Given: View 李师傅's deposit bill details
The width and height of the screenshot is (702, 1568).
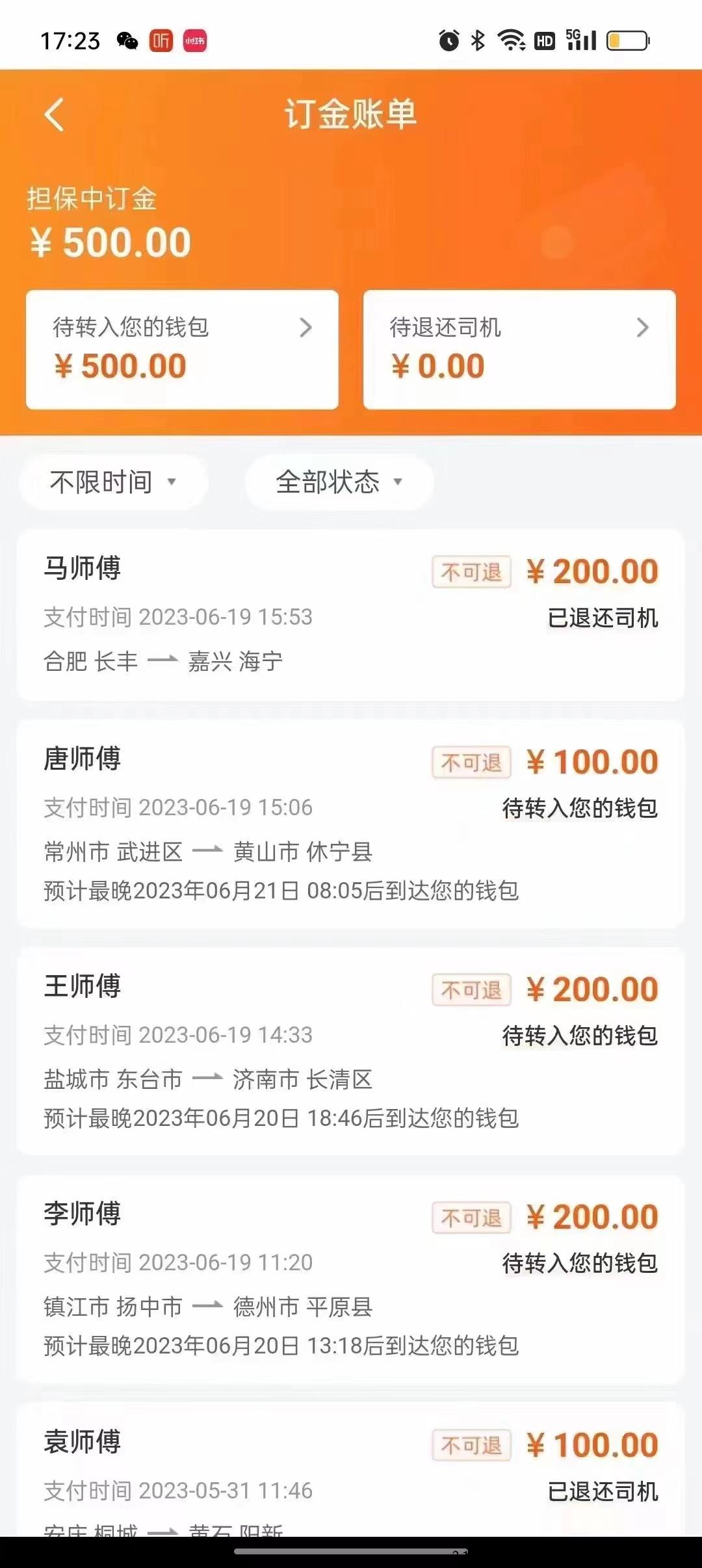Looking at the screenshot, I should pyautogui.click(x=351, y=1279).
